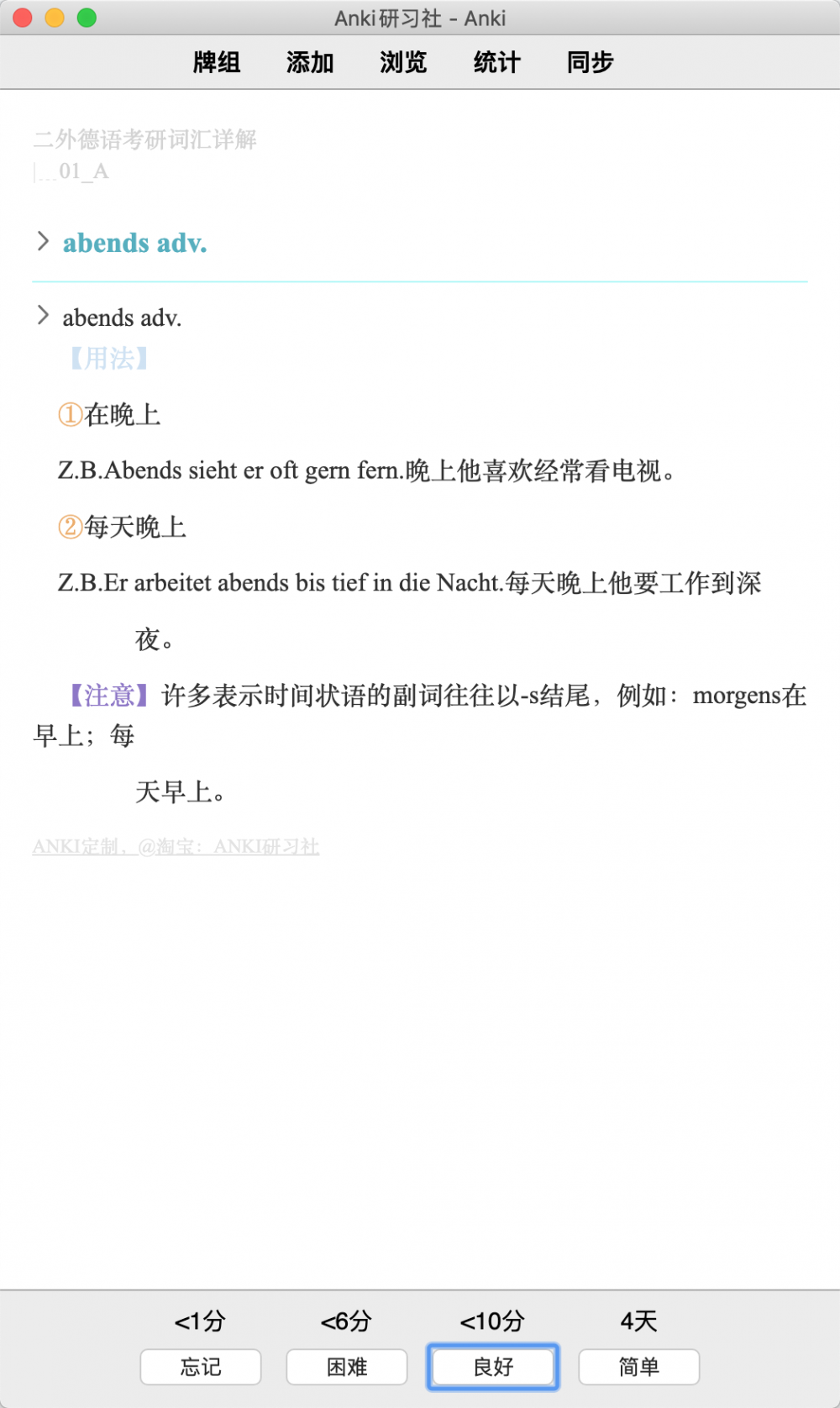Minimize the Anki window

55,18
